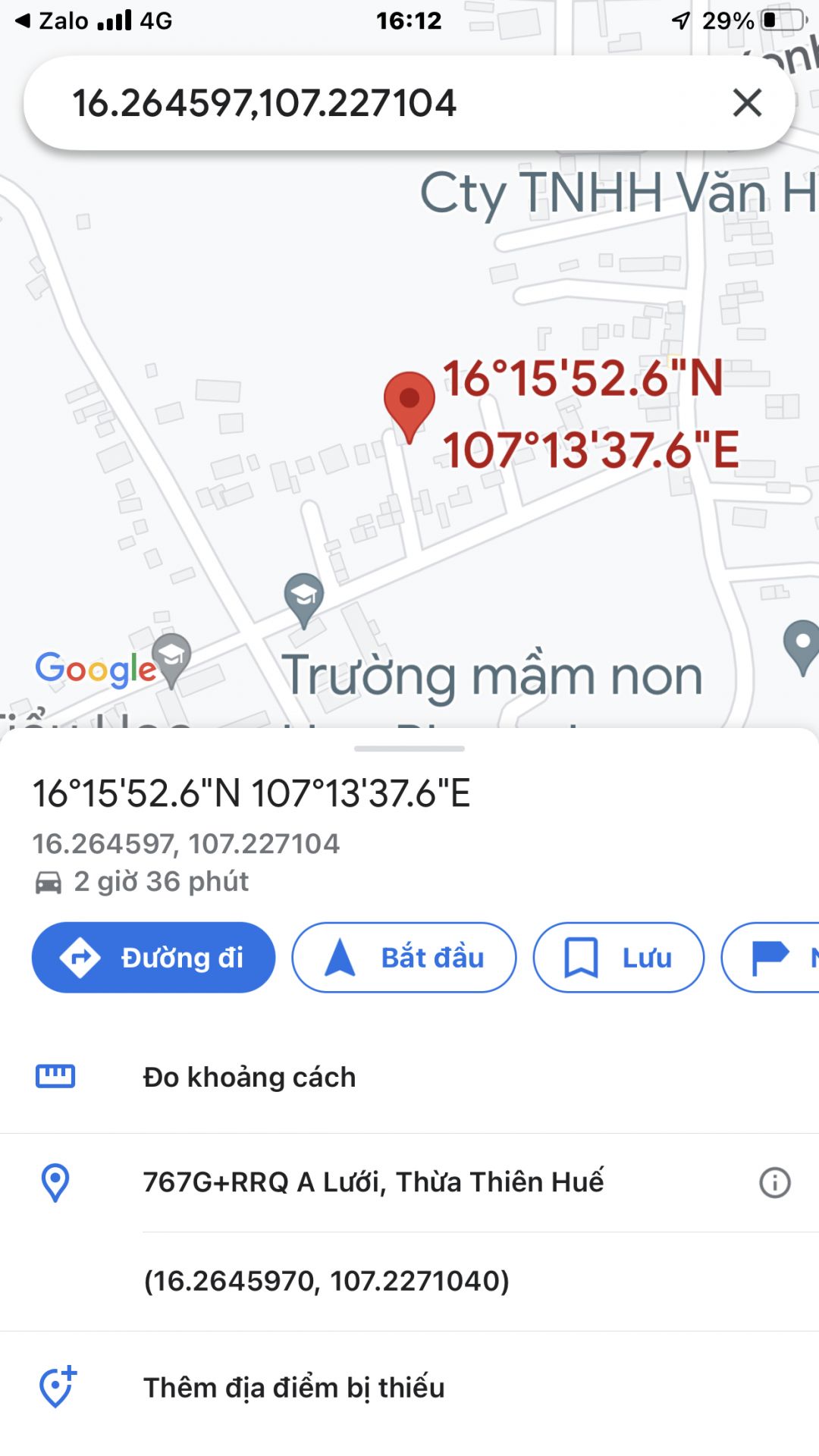Viewport: 819px width, 1456px height.
Task: Open Trường mầm non school marker
Action: [x=304, y=597]
